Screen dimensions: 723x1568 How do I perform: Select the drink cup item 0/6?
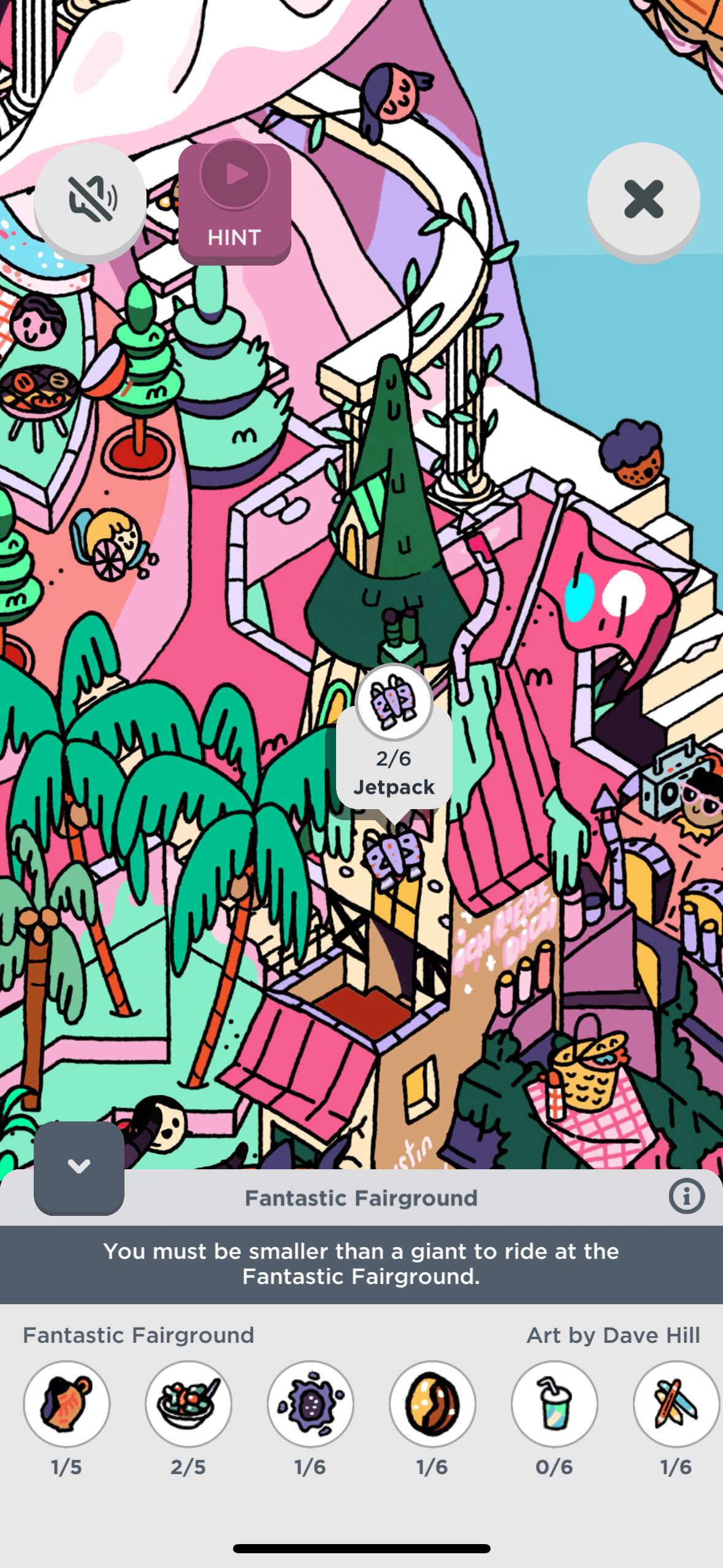tap(554, 1404)
